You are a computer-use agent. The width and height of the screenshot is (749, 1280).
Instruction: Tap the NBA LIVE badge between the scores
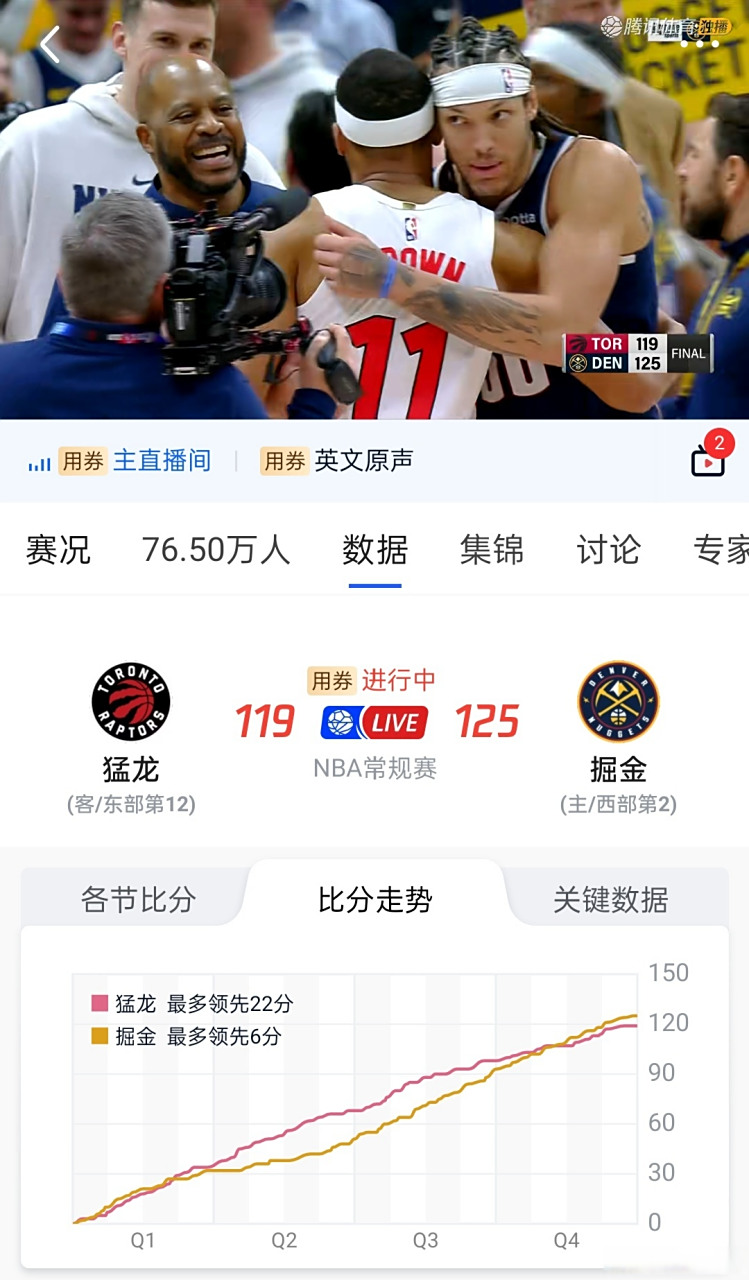coord(374,722)
